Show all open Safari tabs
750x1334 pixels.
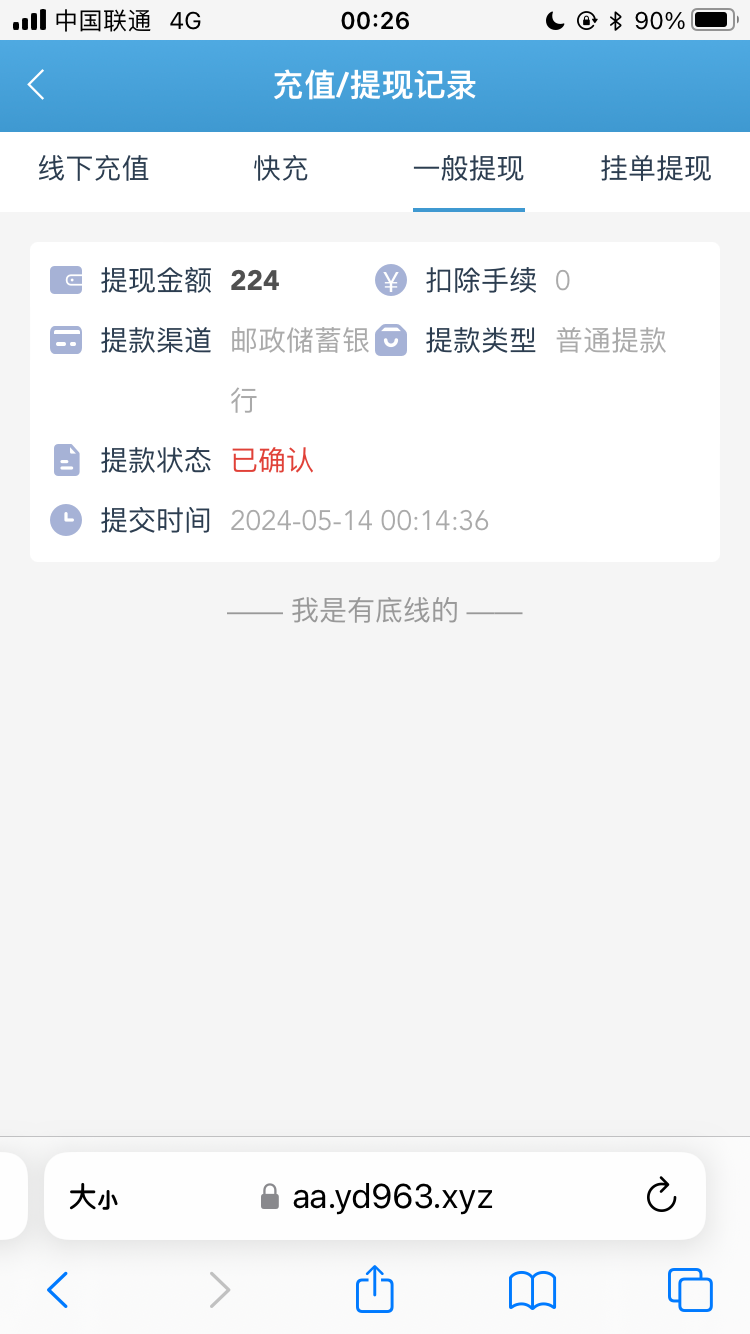pos(690,1290)
